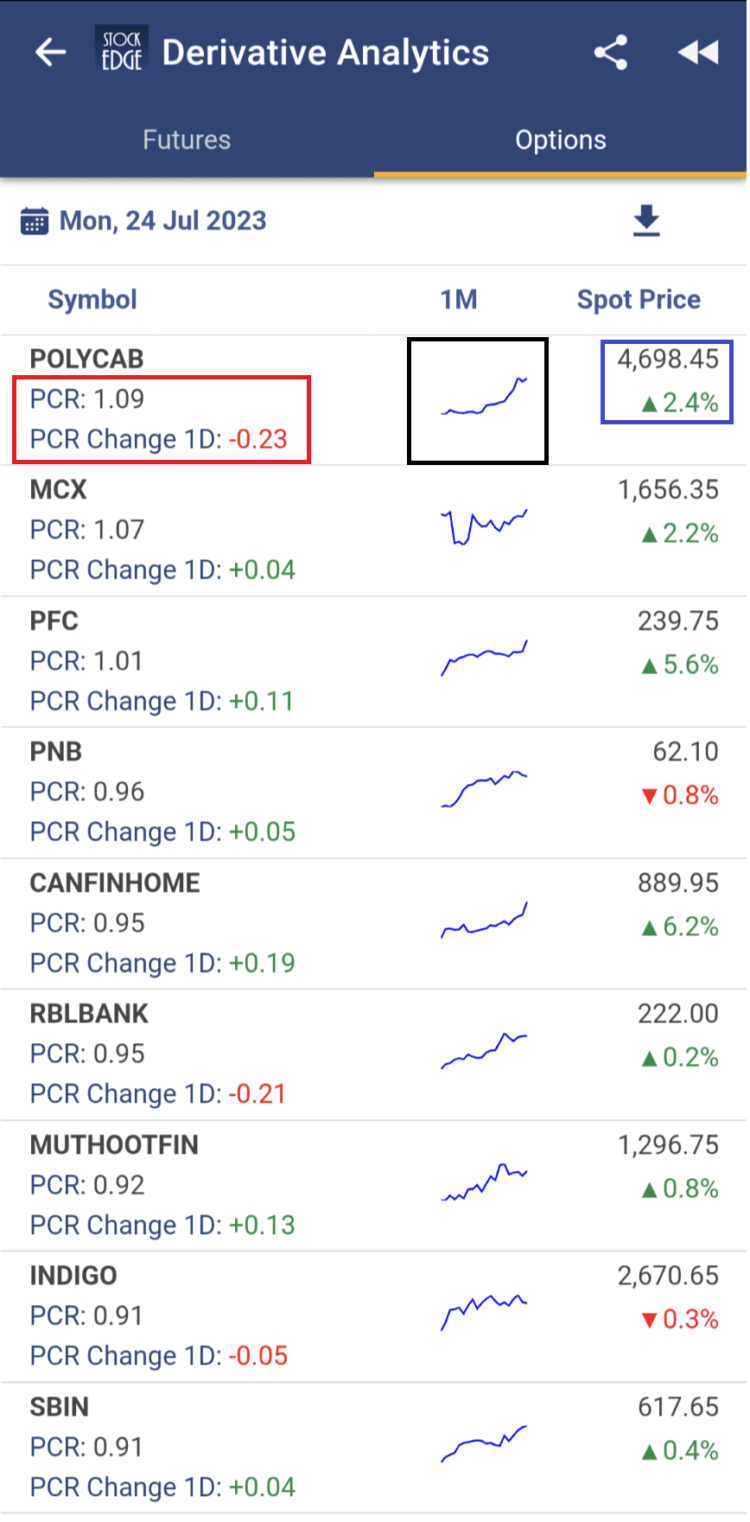This screenshot has width=750, height=1522.
Task: Share the derivative analytics screen
Action: point(610,52)
